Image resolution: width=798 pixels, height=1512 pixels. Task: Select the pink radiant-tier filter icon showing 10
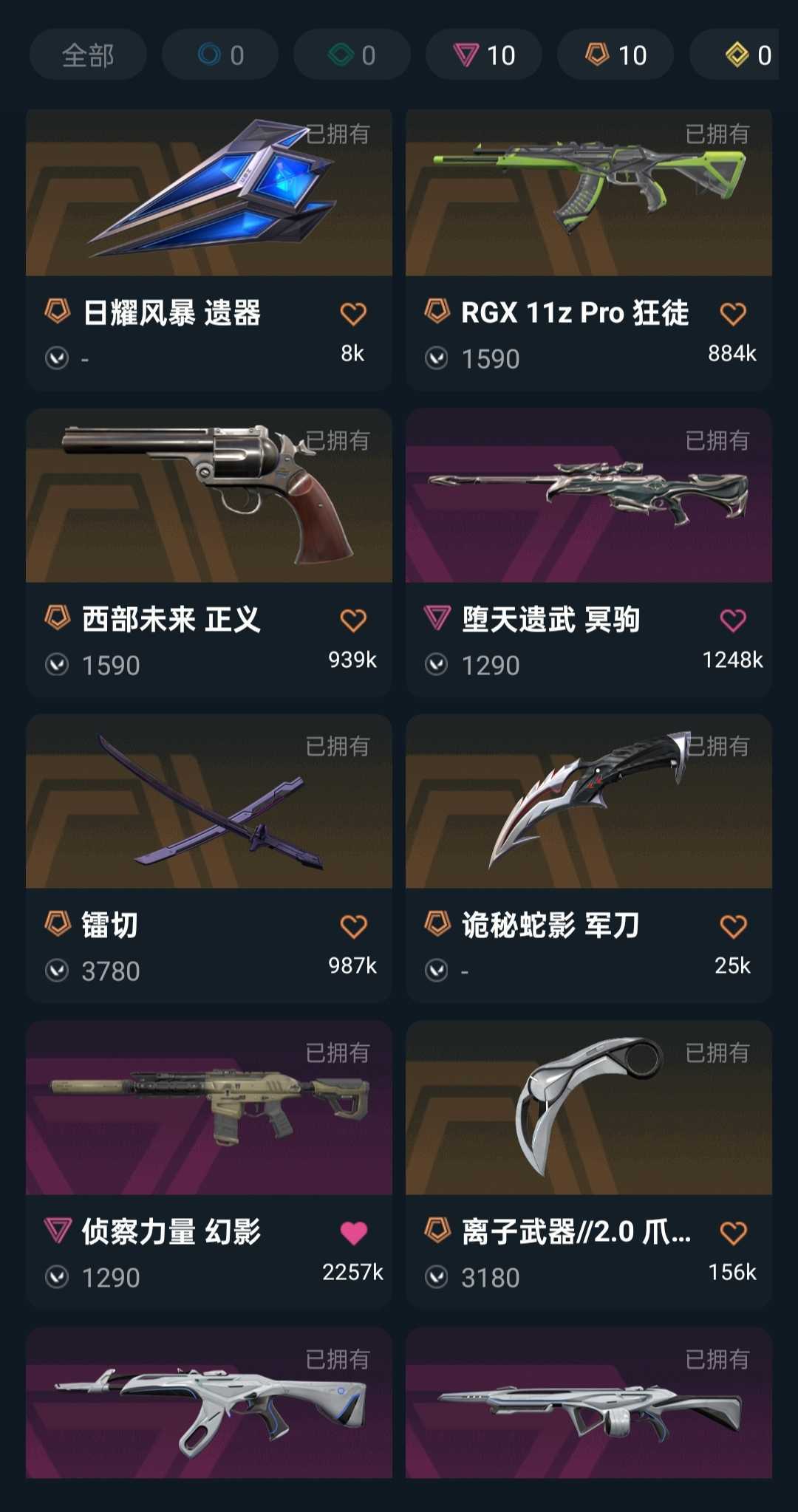467,55
